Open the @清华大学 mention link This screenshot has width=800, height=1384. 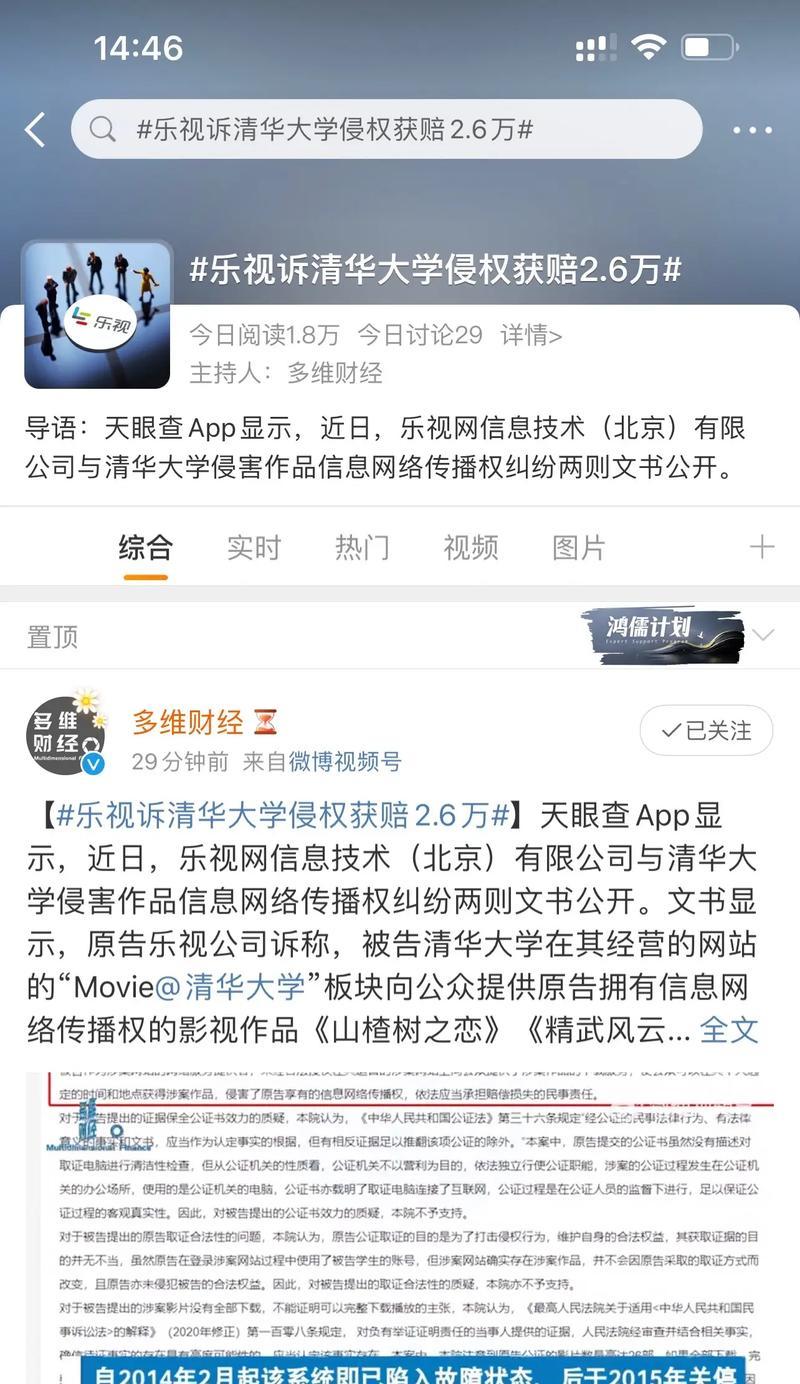pos(230,985)
